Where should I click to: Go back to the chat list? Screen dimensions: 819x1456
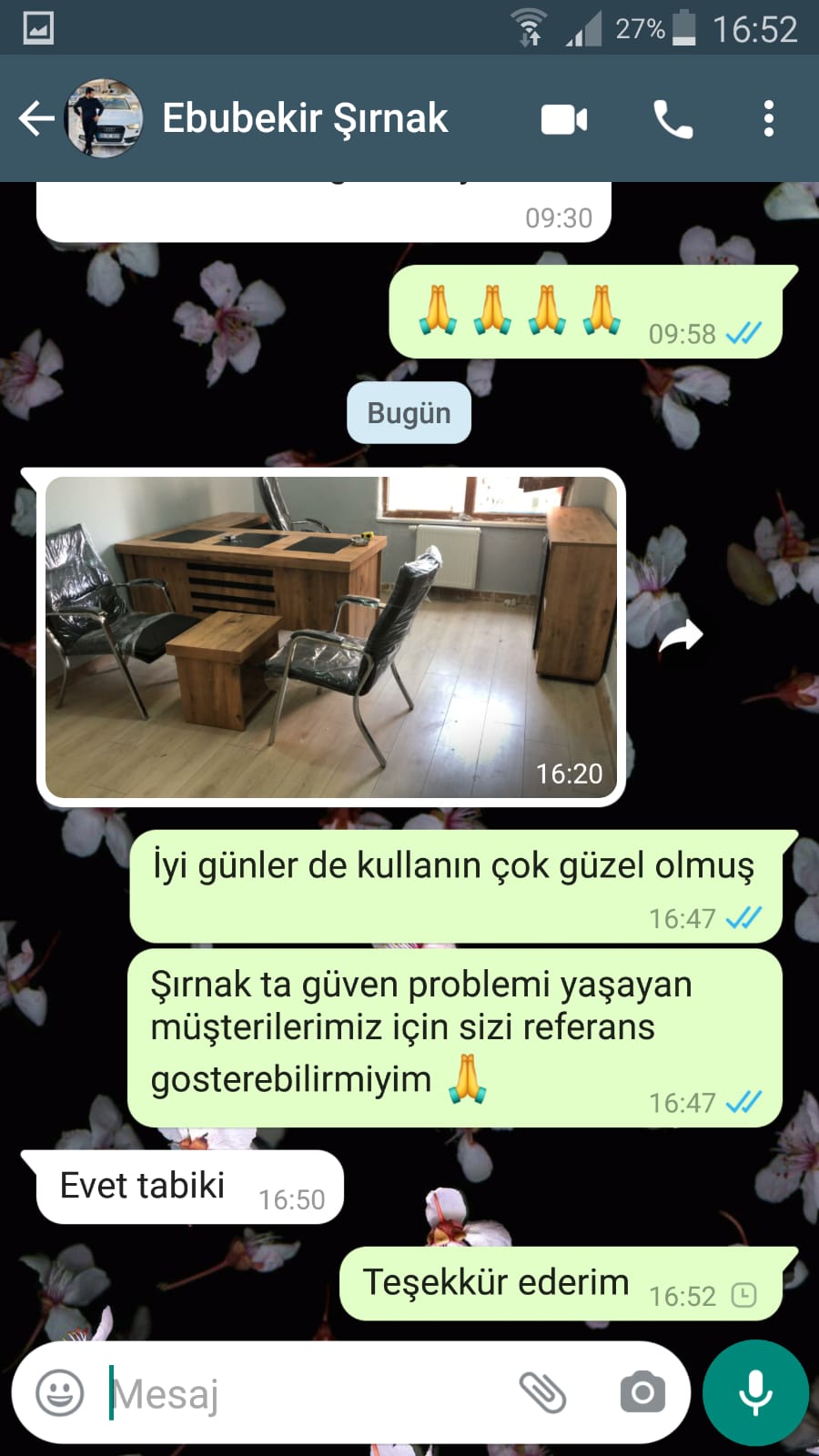[36, 118]
